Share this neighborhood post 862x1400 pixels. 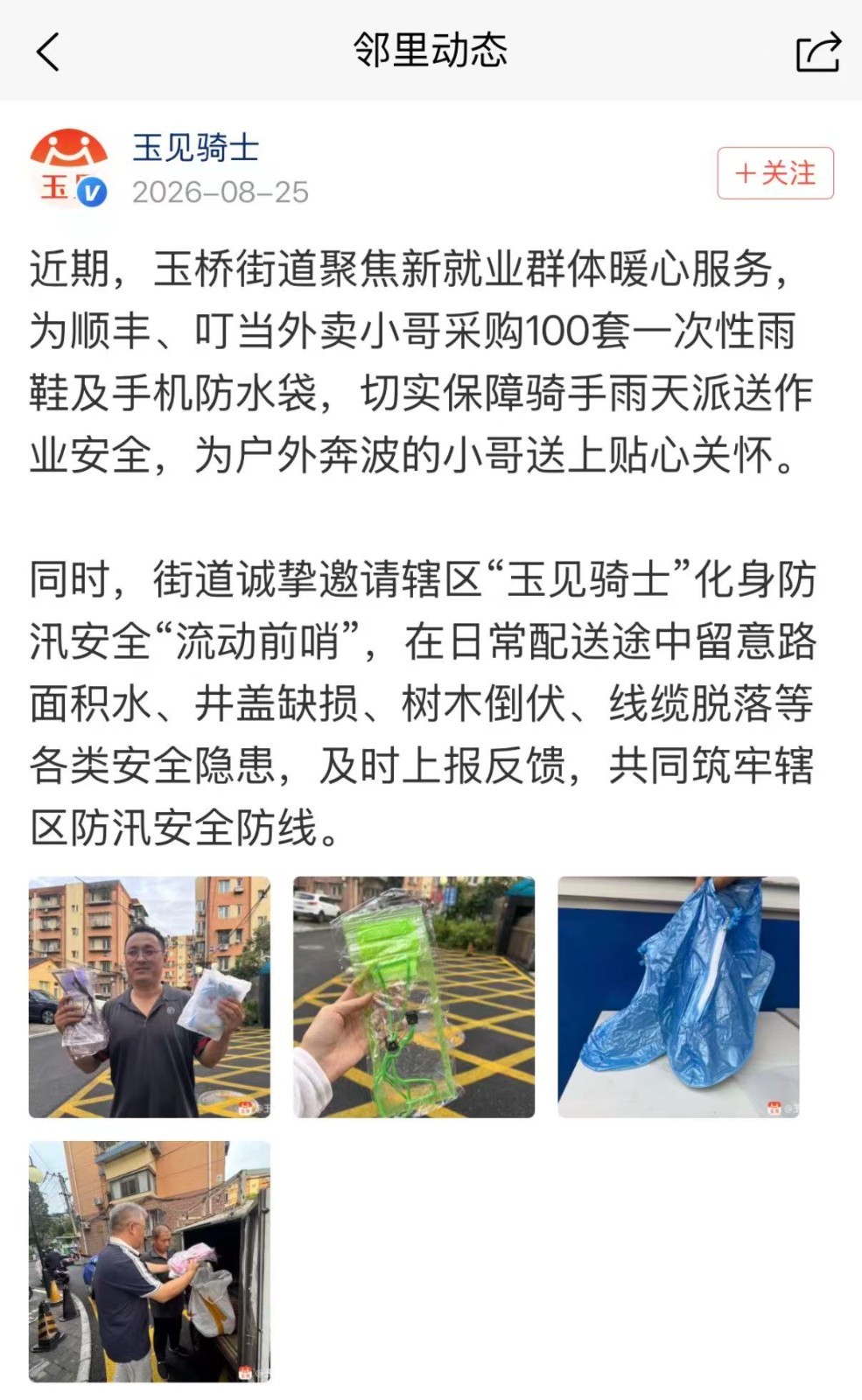click(x=817, y=52)
